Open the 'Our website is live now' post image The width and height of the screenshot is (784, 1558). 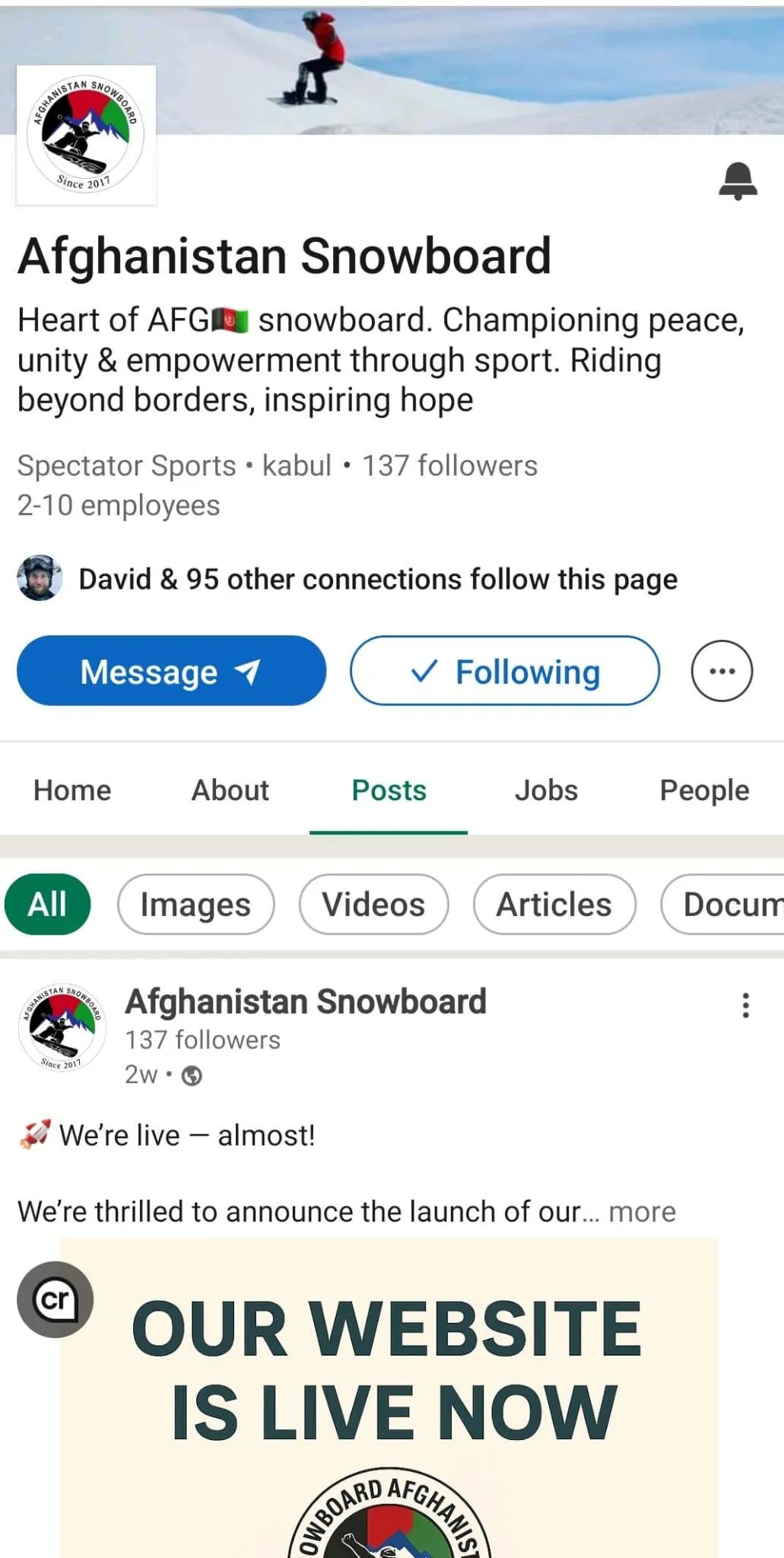click(389, 1397)
